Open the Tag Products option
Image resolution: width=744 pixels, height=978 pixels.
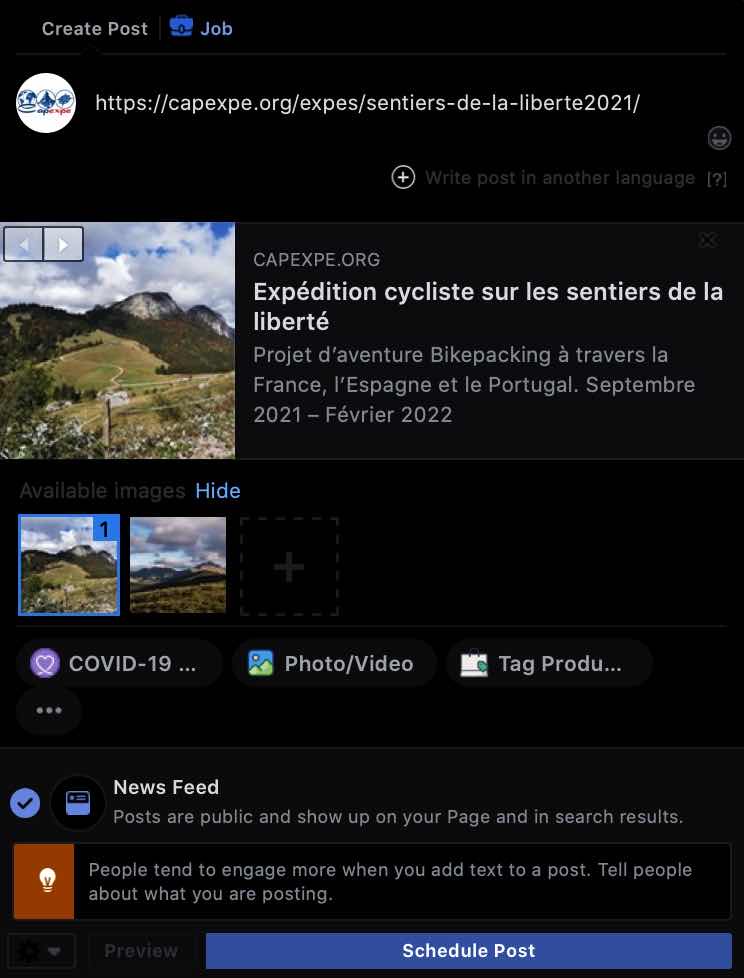549,663
